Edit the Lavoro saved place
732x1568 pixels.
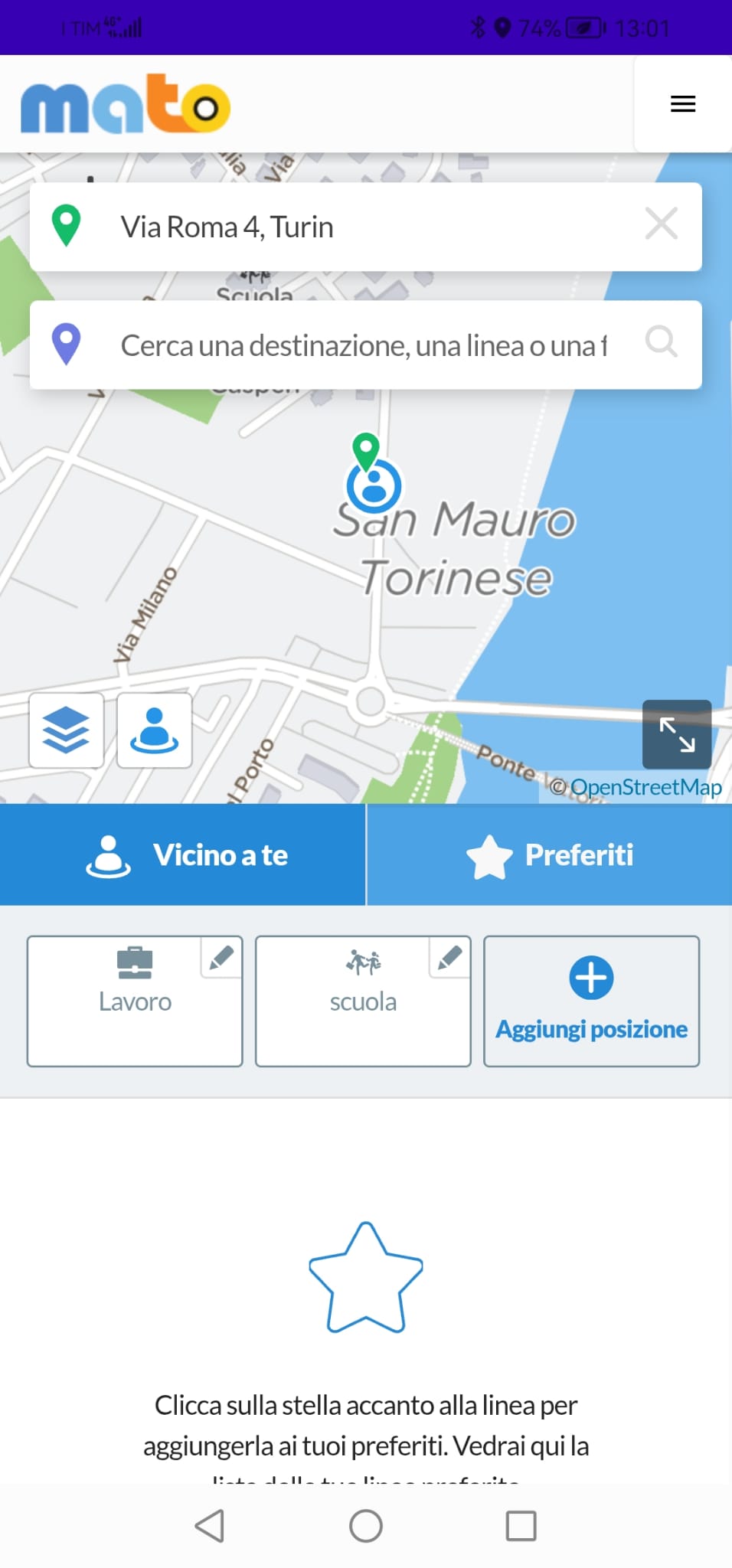click(221, 957)
